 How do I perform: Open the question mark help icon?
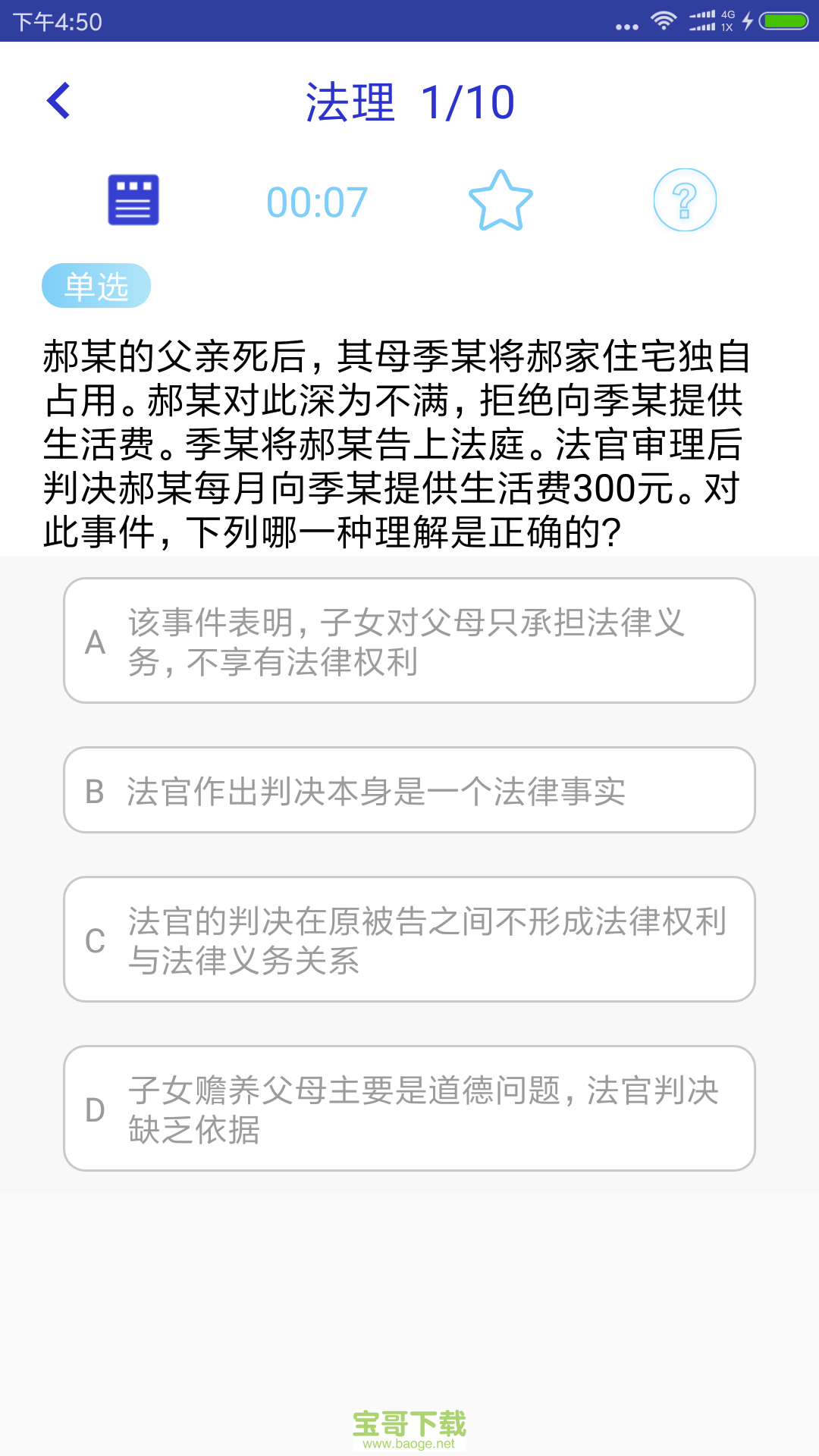tap(686, 199)
